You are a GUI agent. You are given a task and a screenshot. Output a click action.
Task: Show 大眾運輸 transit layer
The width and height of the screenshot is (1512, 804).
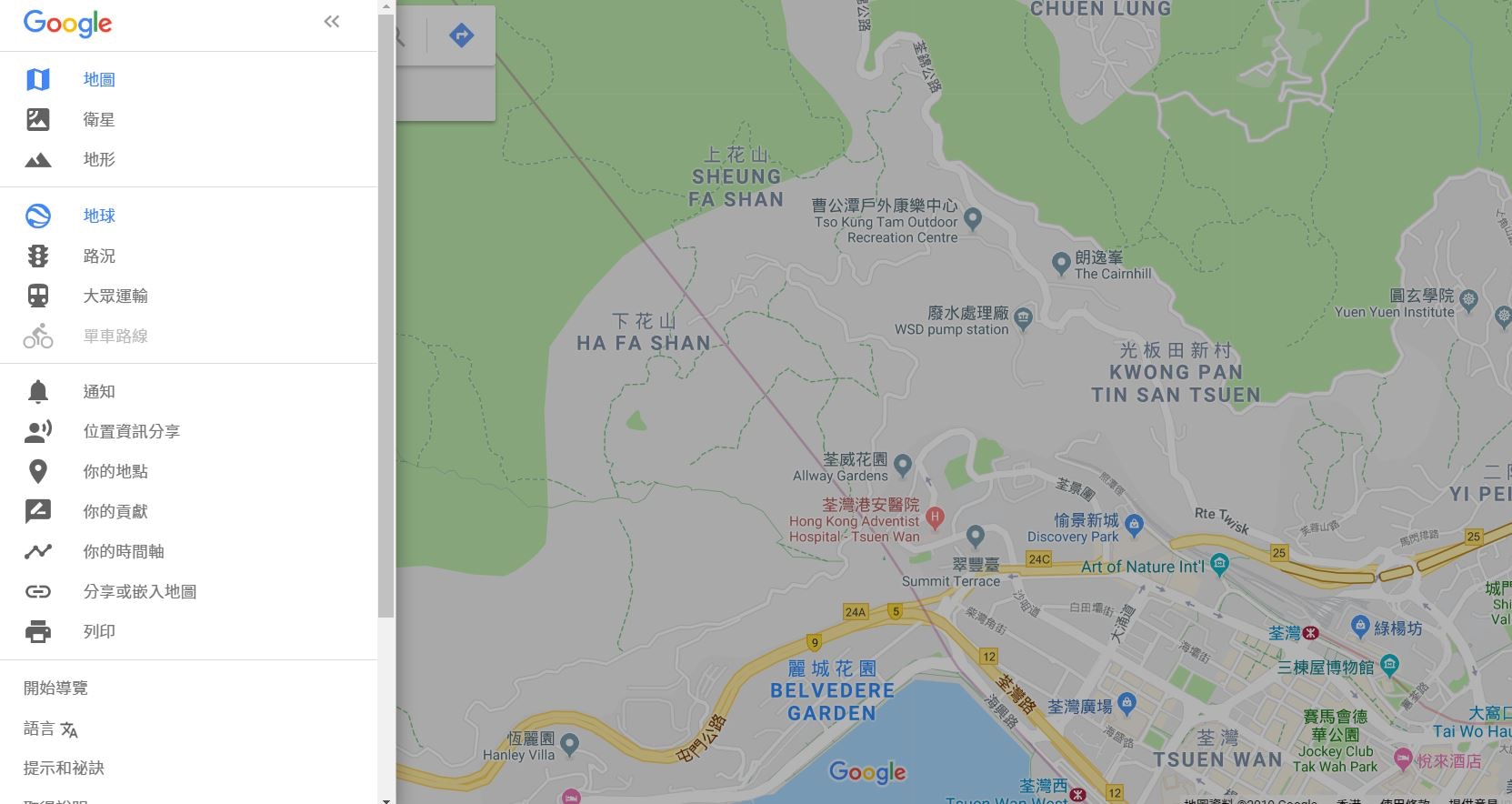pos(115,296)
